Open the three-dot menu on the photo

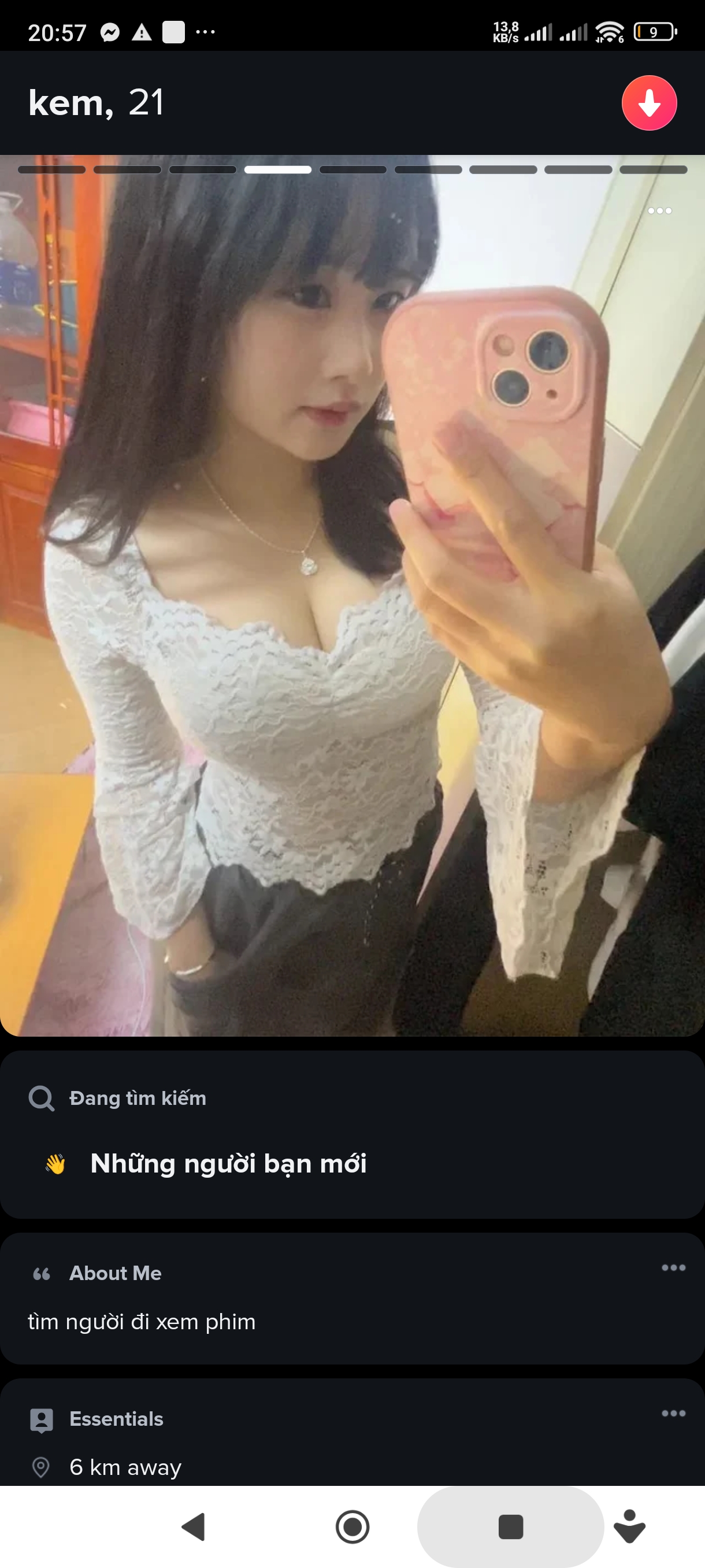coord(659,210)
